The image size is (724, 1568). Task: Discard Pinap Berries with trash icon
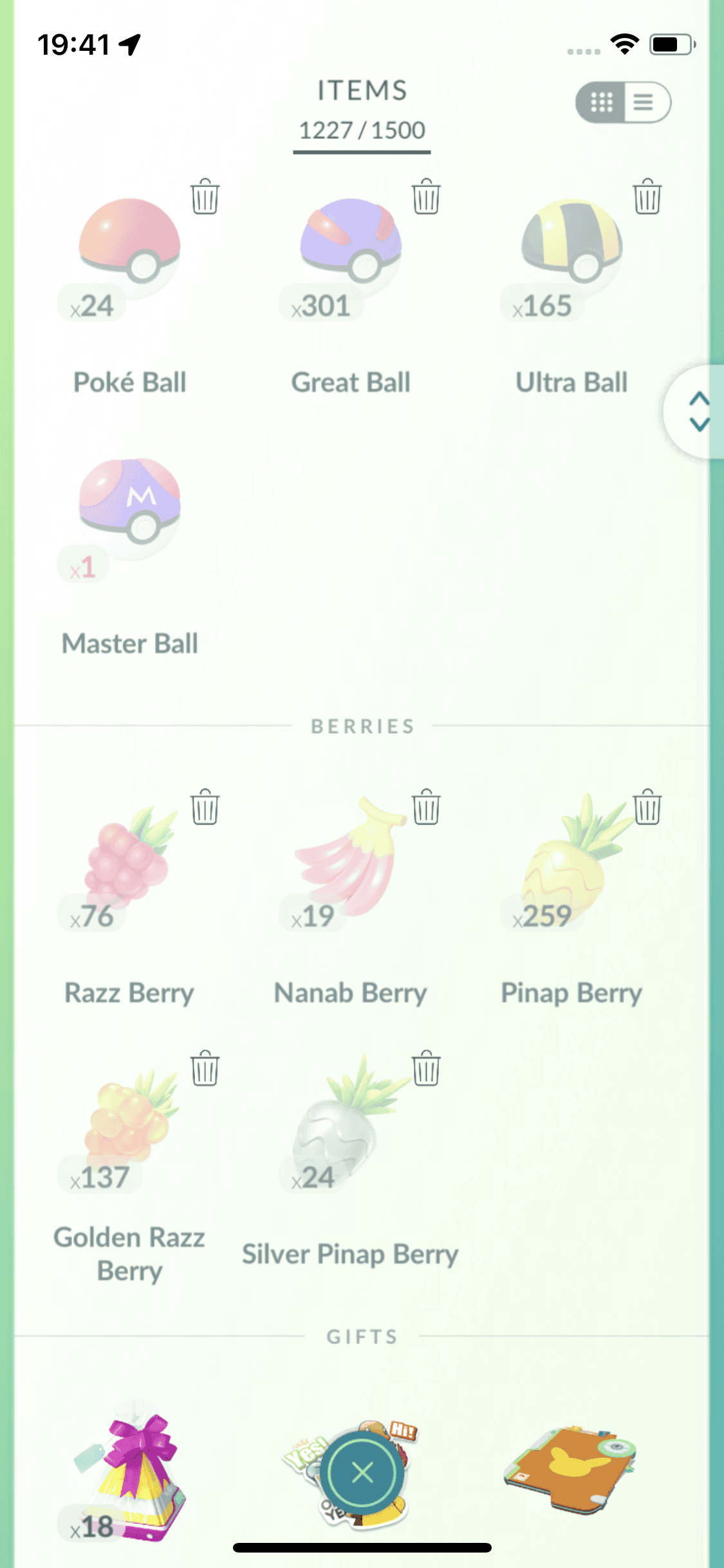(647, 807)
